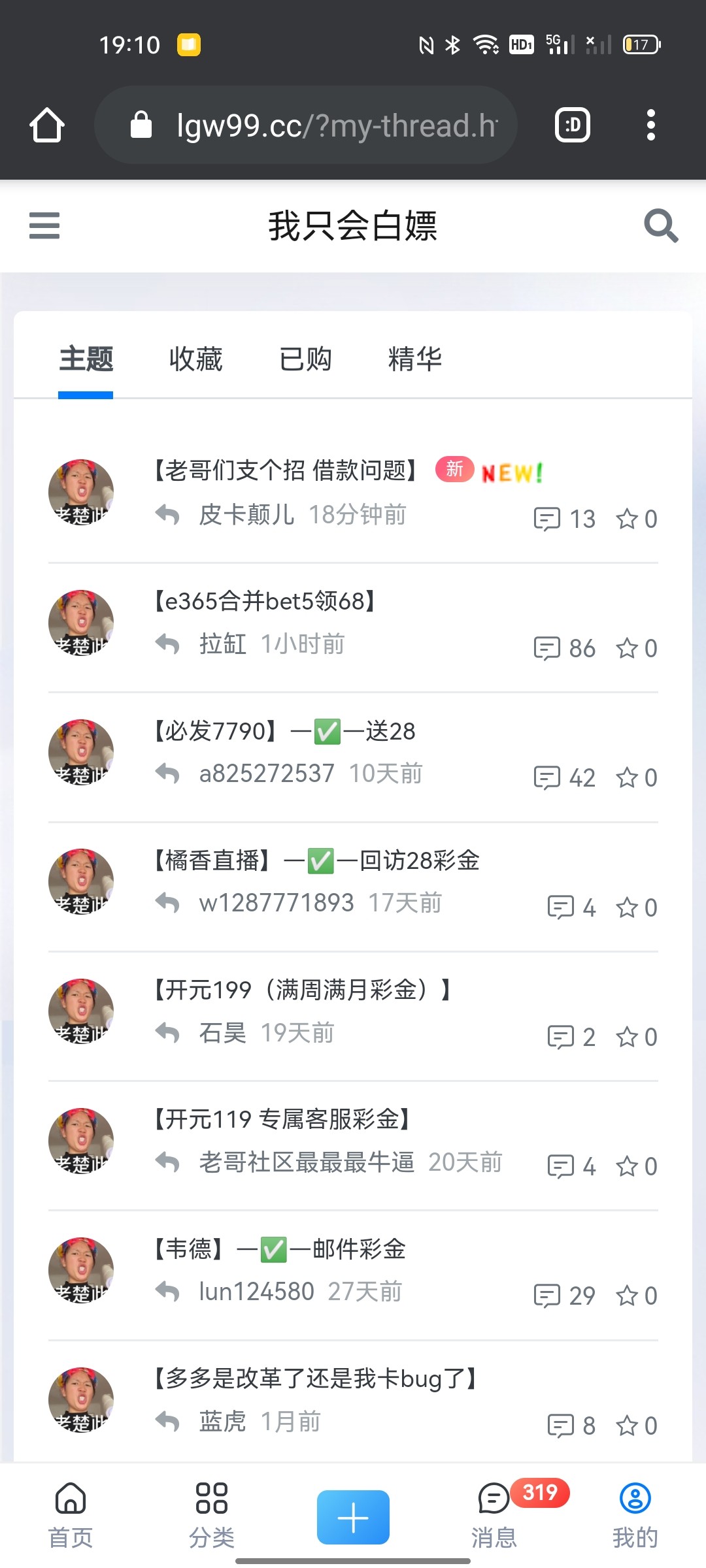Viewport: 706px width, 1568px height.
Task: Create a new post with plus button
Action: tap(353, 1517)
